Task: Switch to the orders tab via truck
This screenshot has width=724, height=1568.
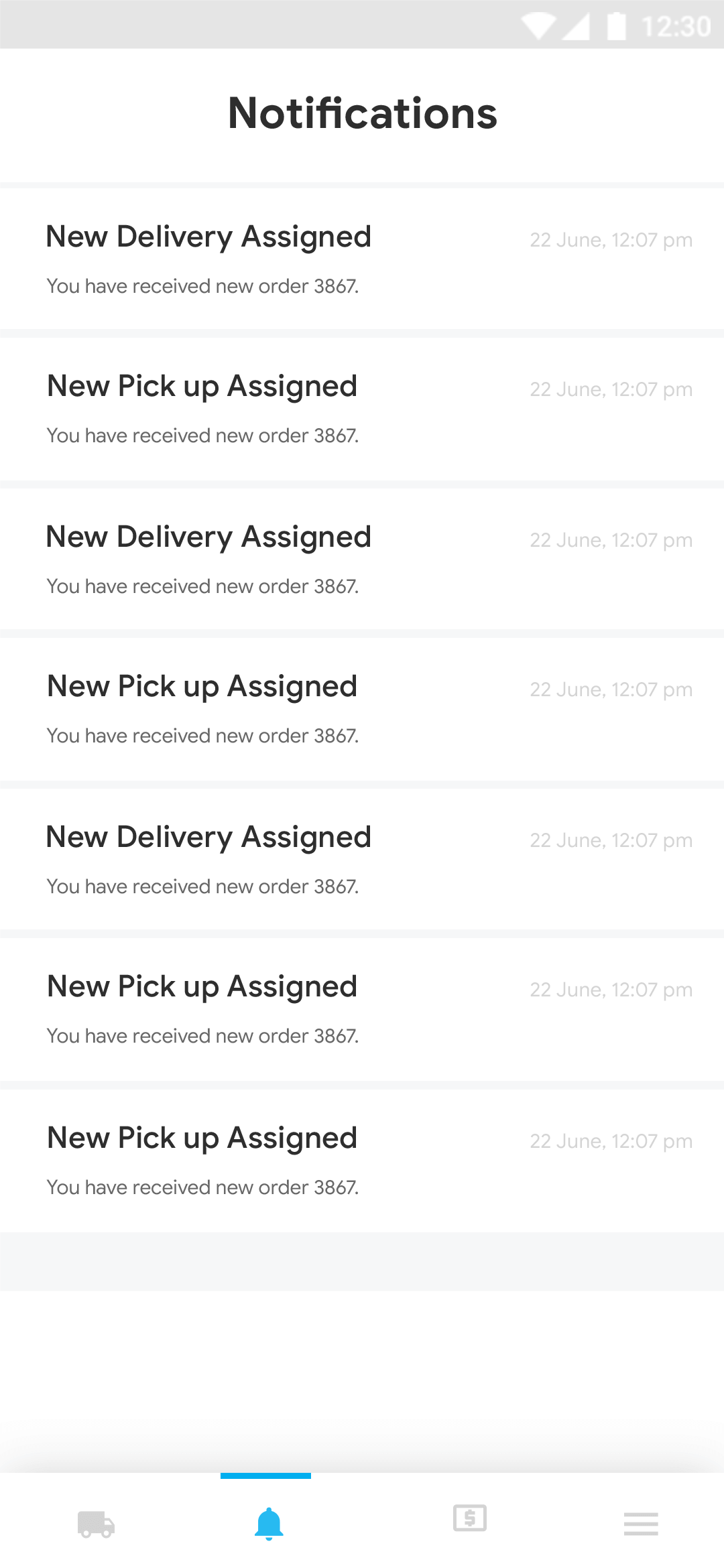Action: (96, 1522)
